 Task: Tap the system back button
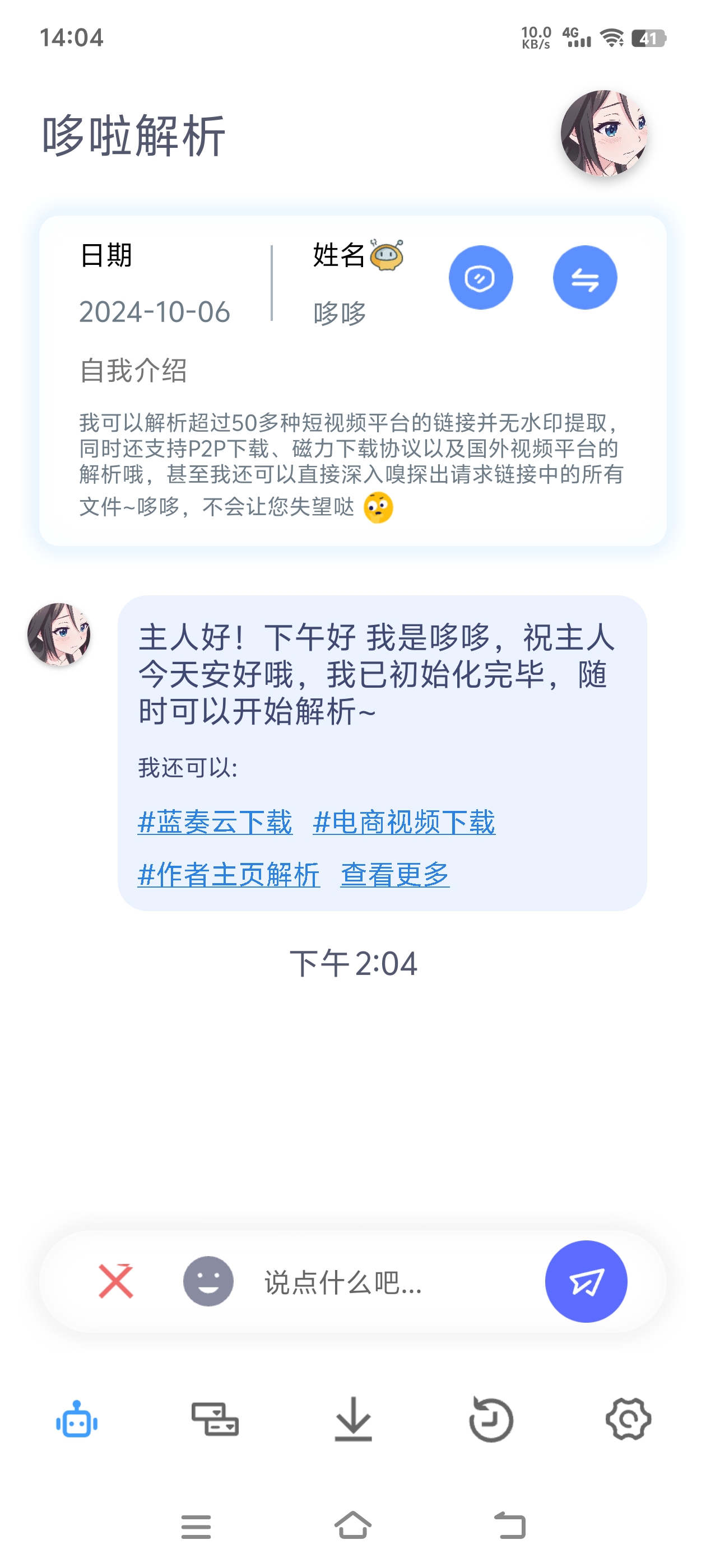pyautogui.click(x=510, y=1525)
